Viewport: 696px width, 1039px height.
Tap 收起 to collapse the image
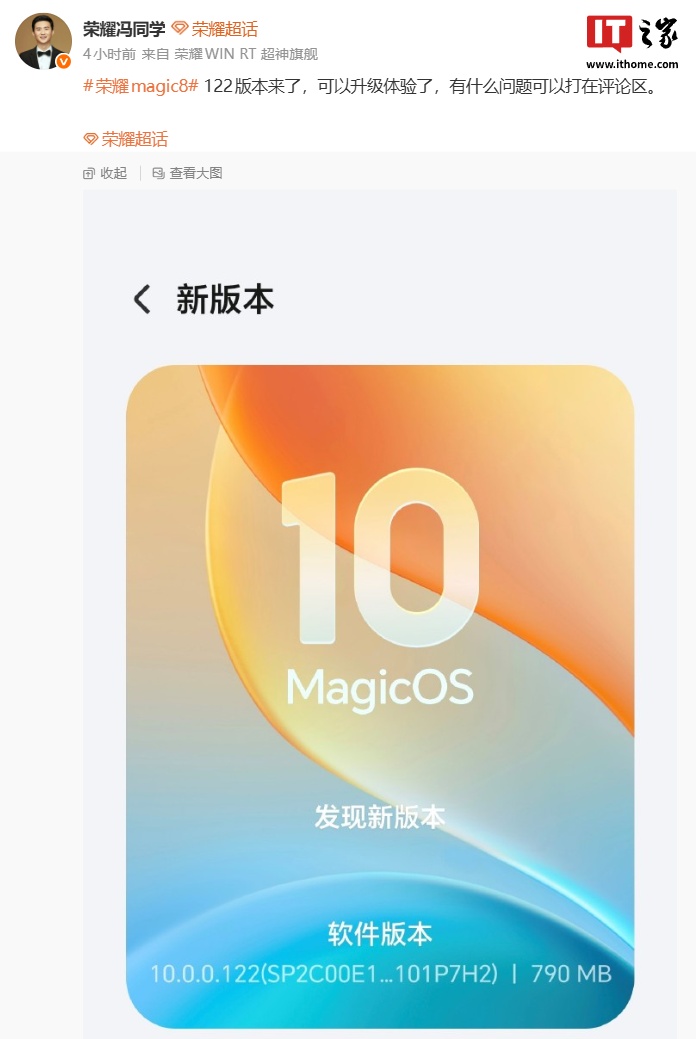(105, 173)
